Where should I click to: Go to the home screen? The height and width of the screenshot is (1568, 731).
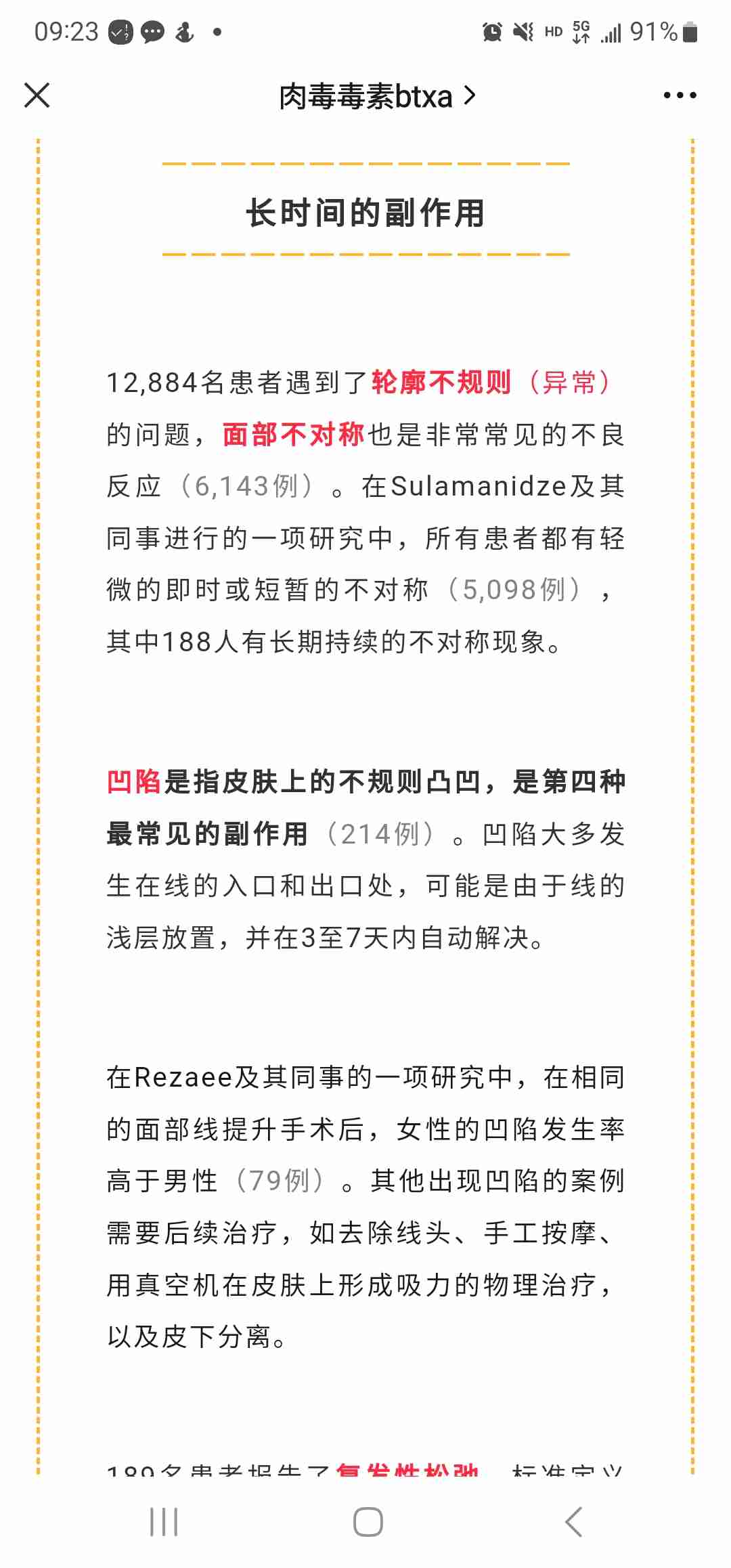coord(368,1522)
